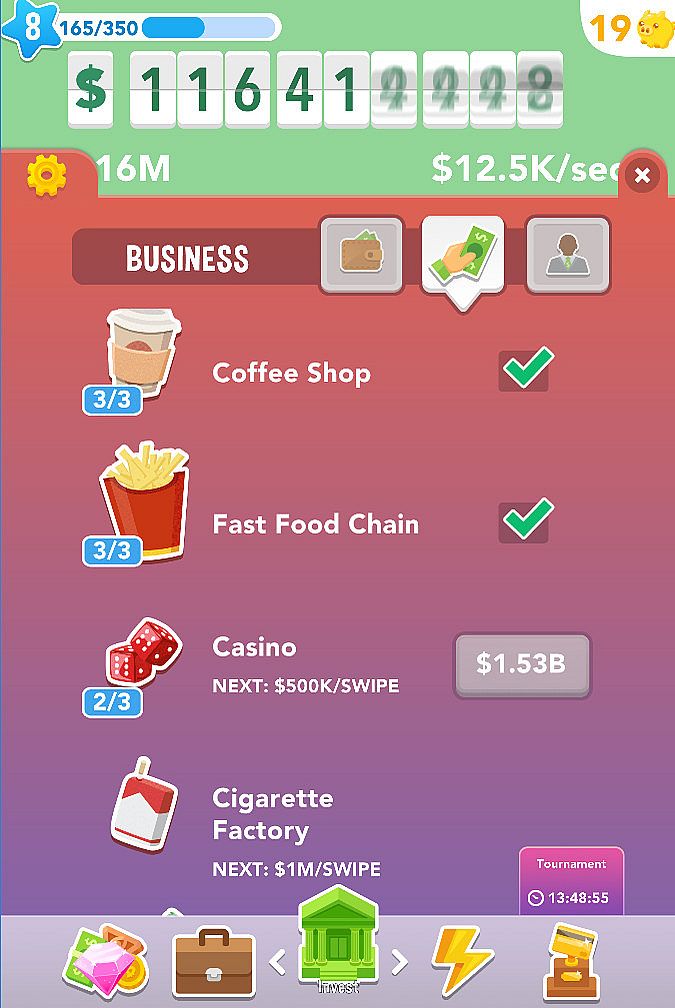Close the Business panel
Viewport: 675px width, 1008px height.
coord(642,177)
